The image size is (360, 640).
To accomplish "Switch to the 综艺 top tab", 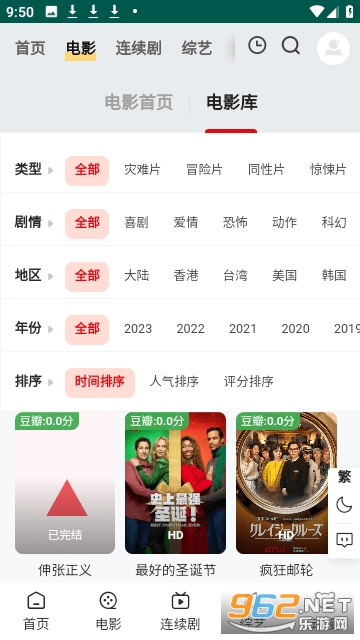I will (197, 48).
